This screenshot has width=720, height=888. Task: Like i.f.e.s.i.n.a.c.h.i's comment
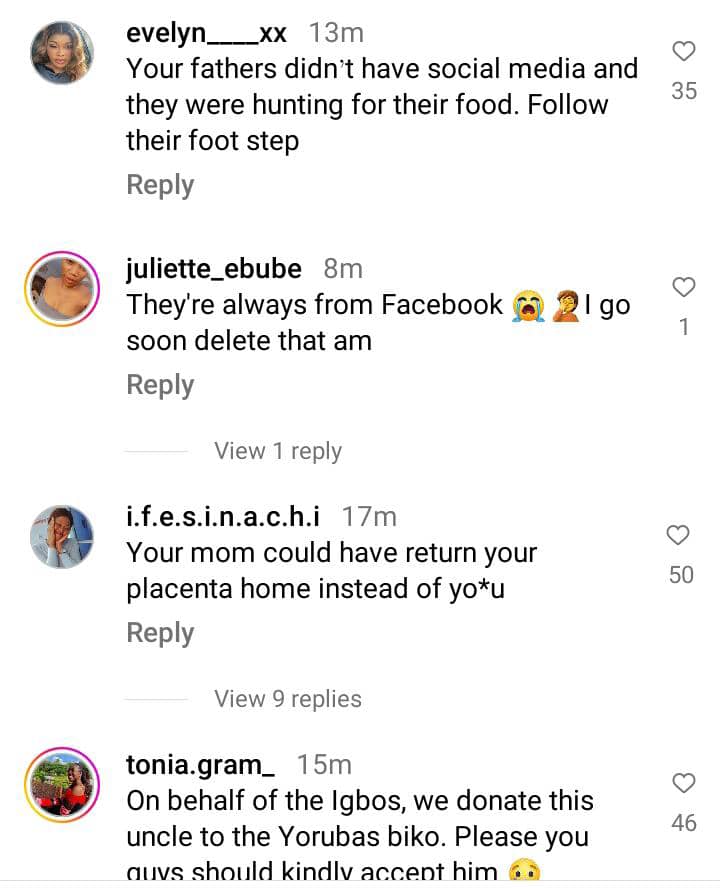[x=679, y=536]
